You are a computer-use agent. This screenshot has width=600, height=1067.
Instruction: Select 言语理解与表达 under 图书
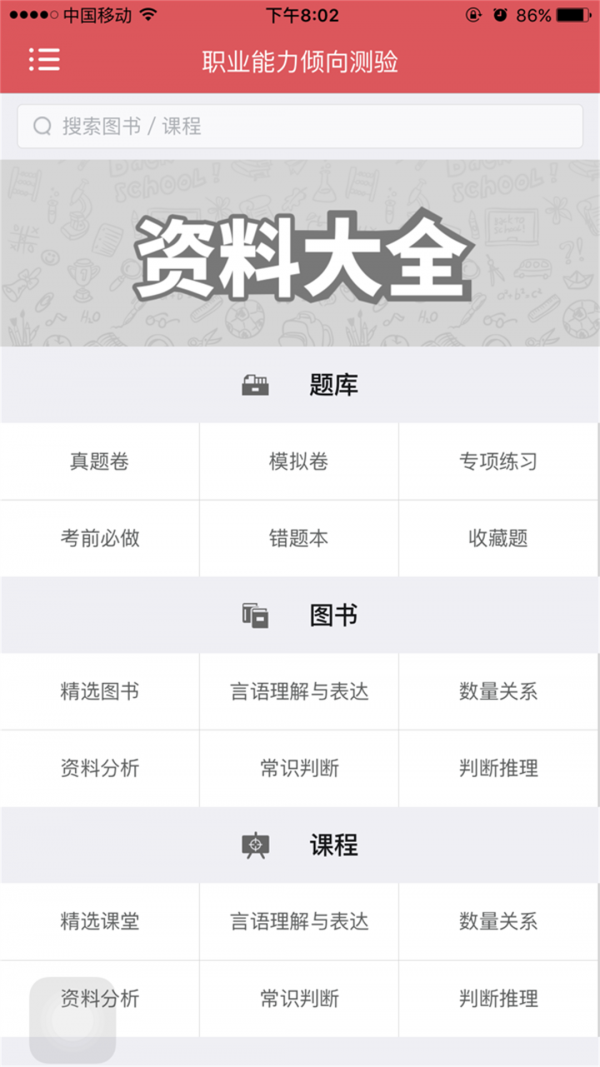(x=299, y=691)
